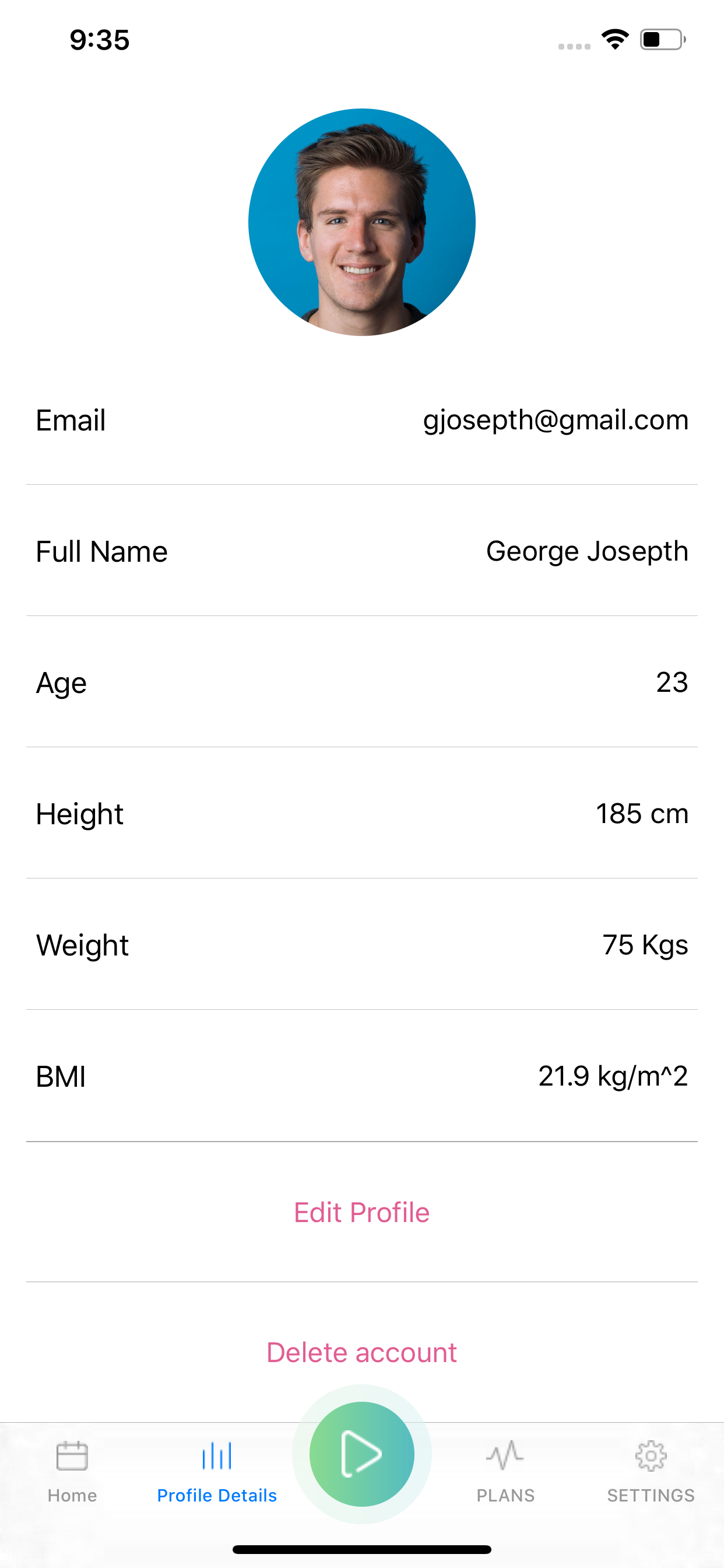This screenshot has height=1568, width=724.
Task: Go to the Home tab
Action: pos(72,1472)
